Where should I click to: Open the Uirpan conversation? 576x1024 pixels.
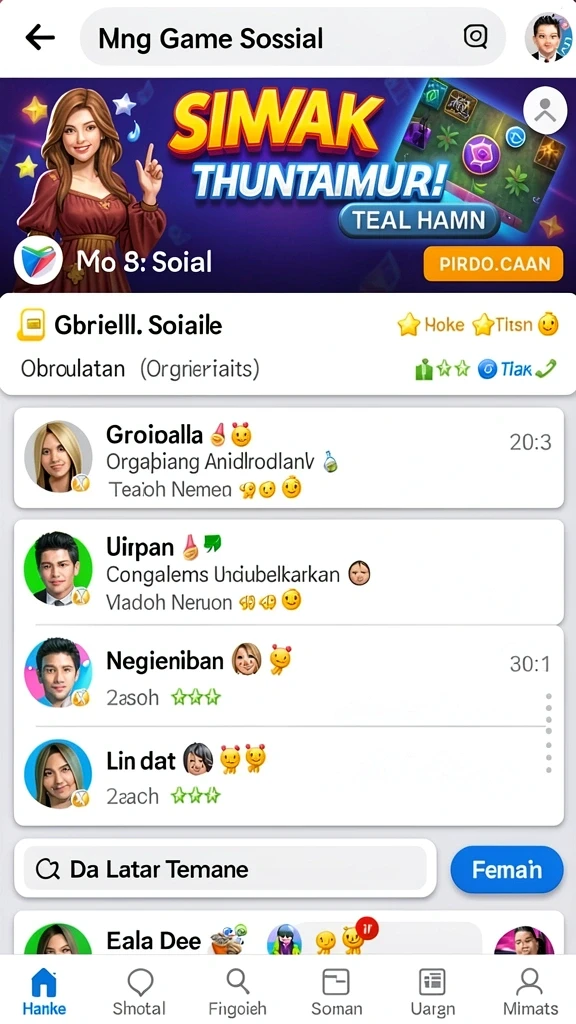point(288,572)
